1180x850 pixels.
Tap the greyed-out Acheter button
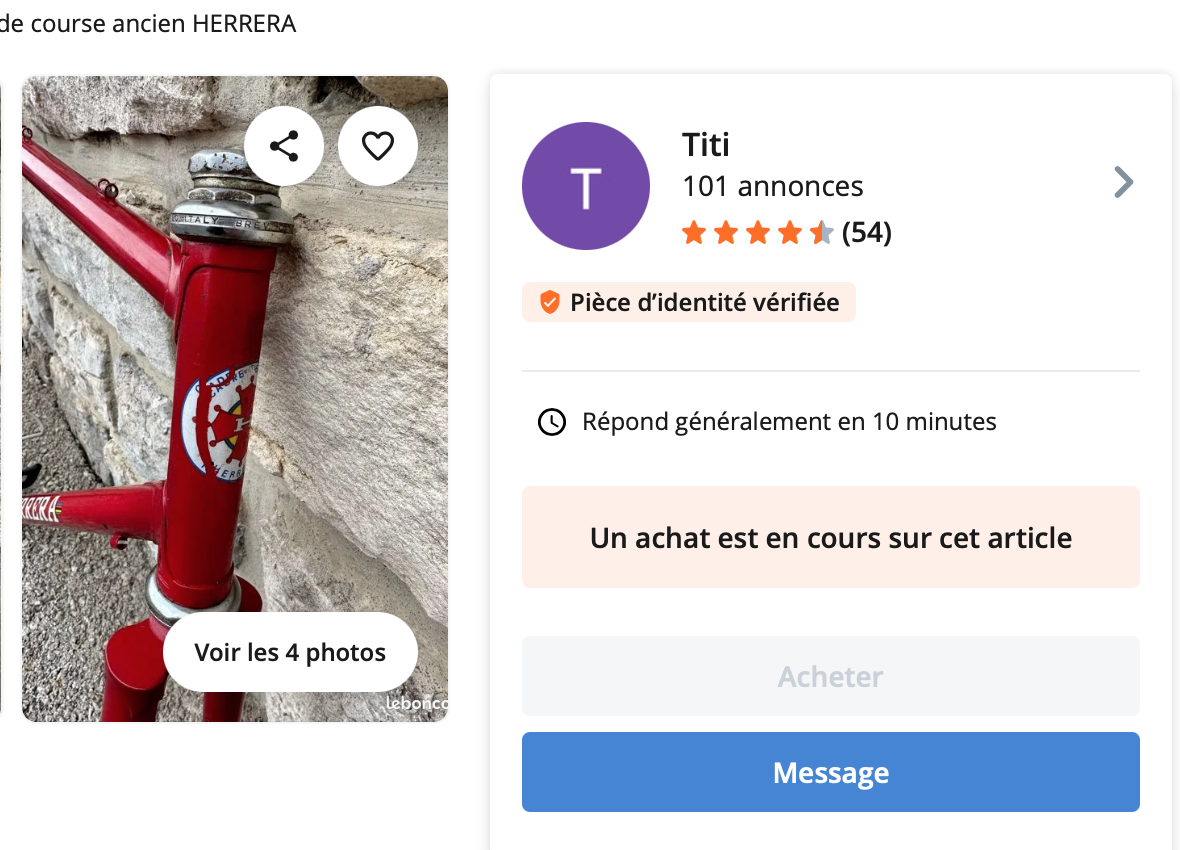[830, 676]
